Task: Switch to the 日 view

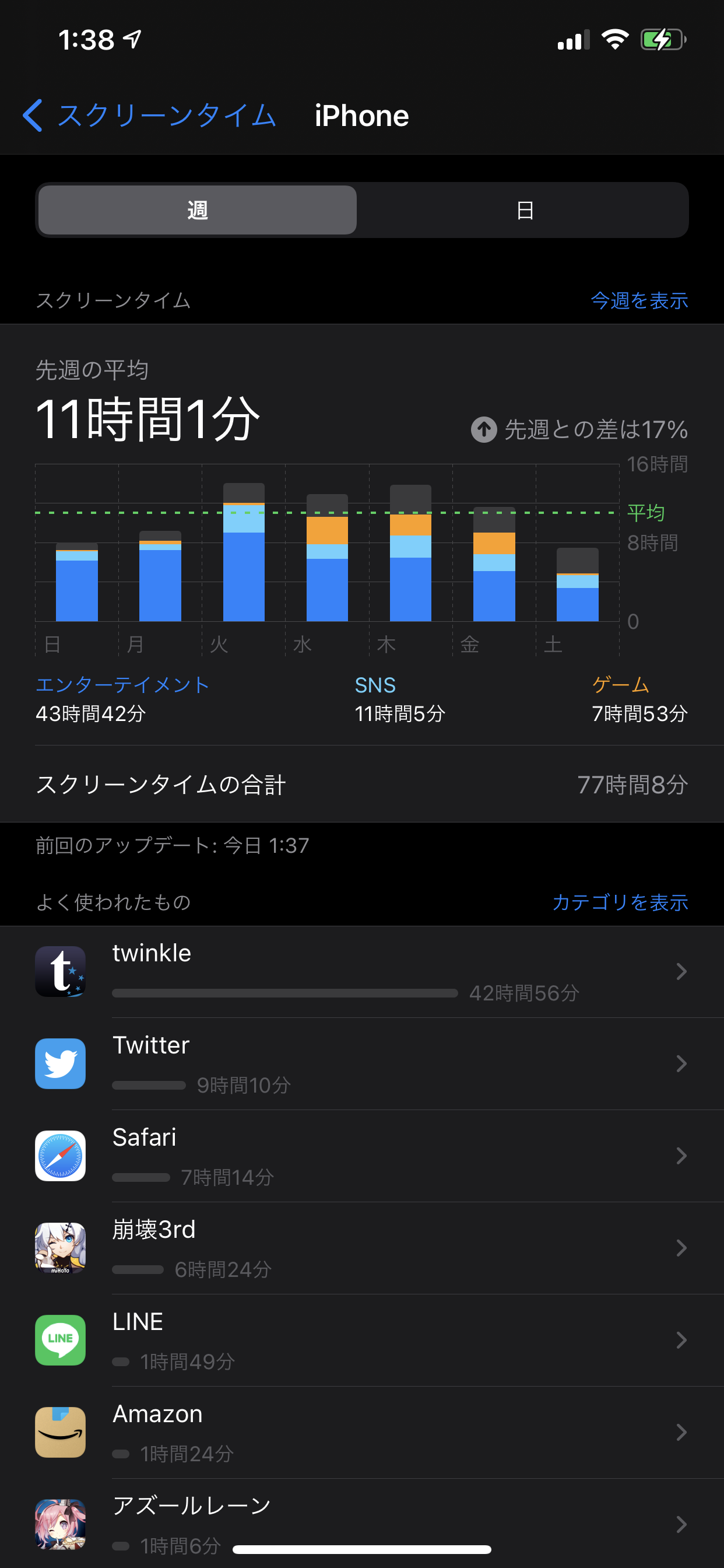Action: click(x=524, y=210)
